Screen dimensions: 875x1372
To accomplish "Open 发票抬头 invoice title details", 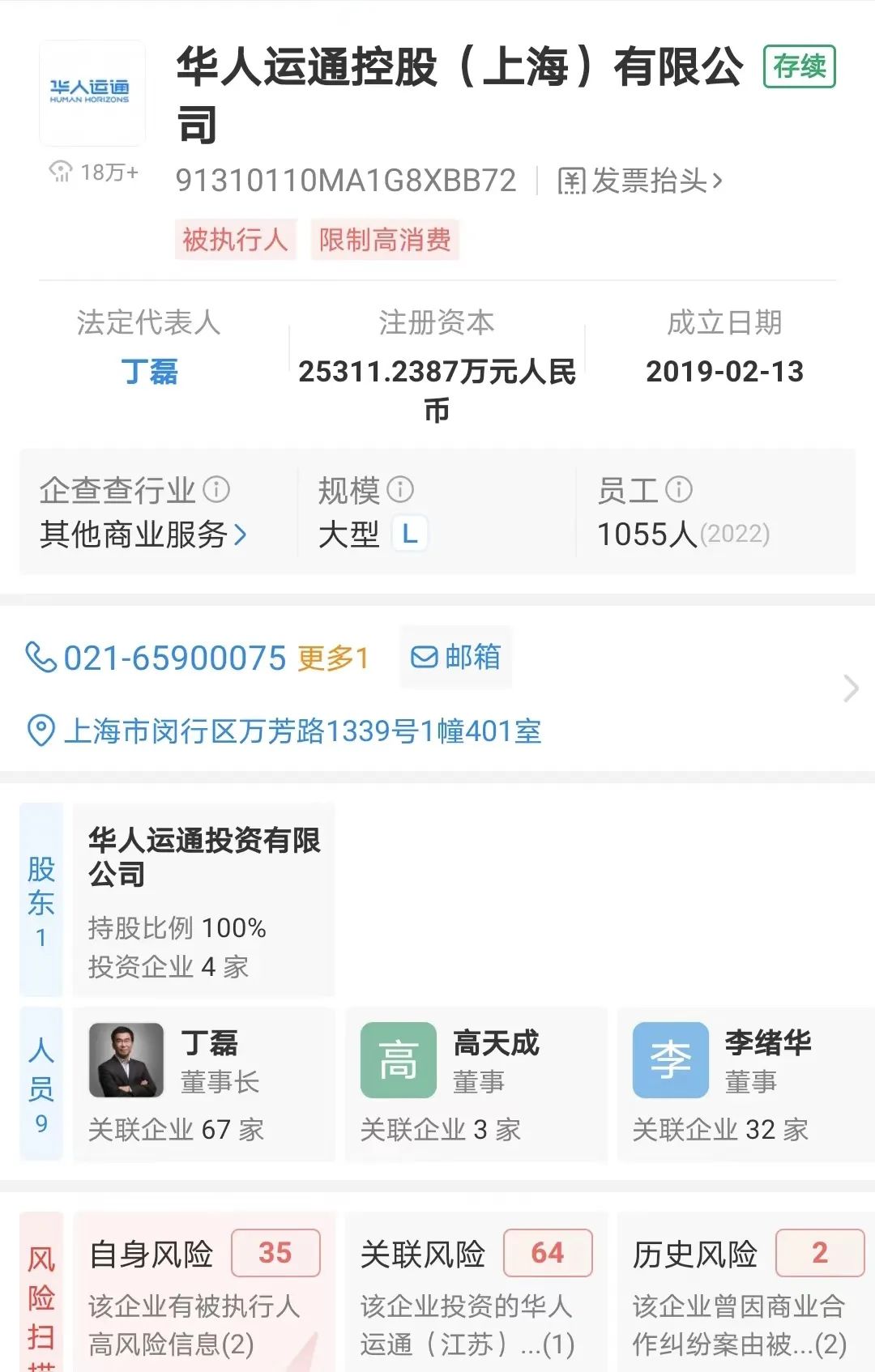I will [640, 181].
